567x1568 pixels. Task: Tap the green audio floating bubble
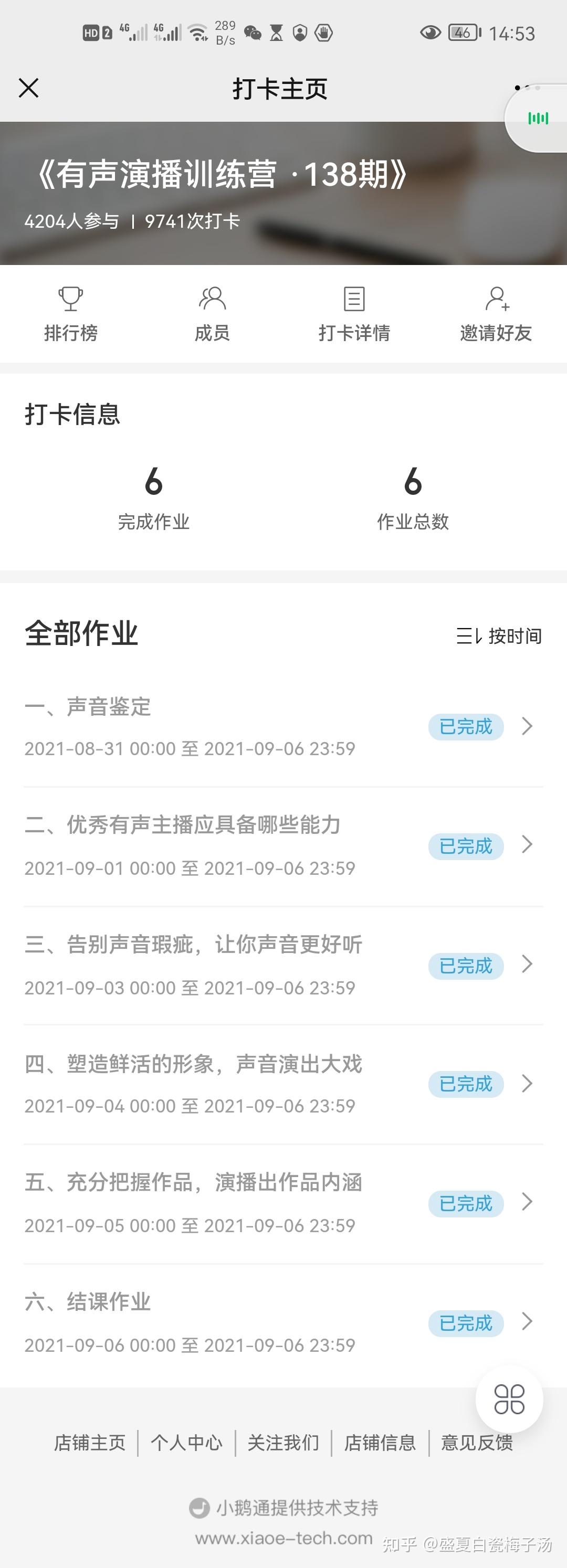[x=538, y=118]
